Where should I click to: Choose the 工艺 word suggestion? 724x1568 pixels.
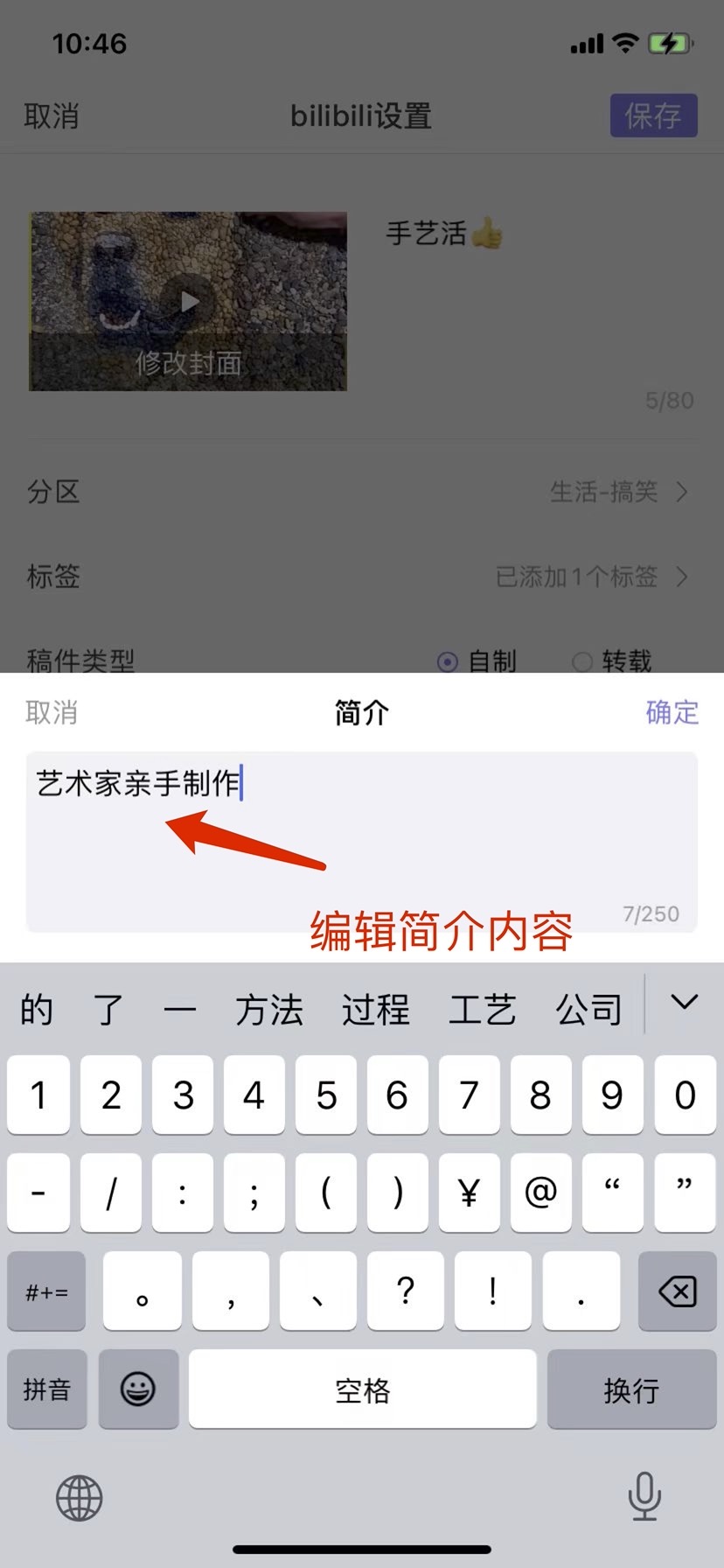pyautogui.click(x=482, y=1011)
